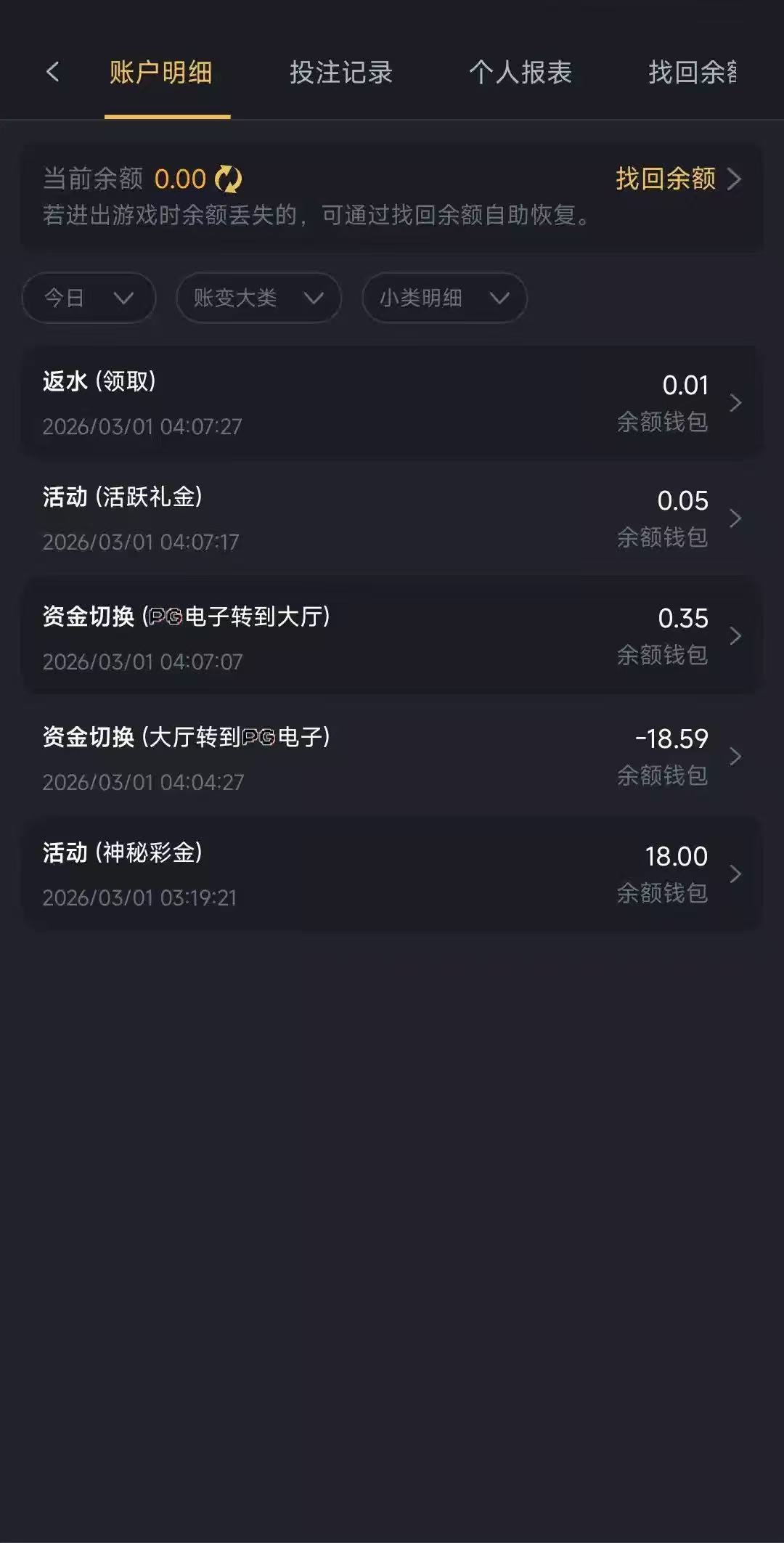This screenshot has height=1543, width=784.
Task: Refresh the current balance
Action: [x=229, y=179]
